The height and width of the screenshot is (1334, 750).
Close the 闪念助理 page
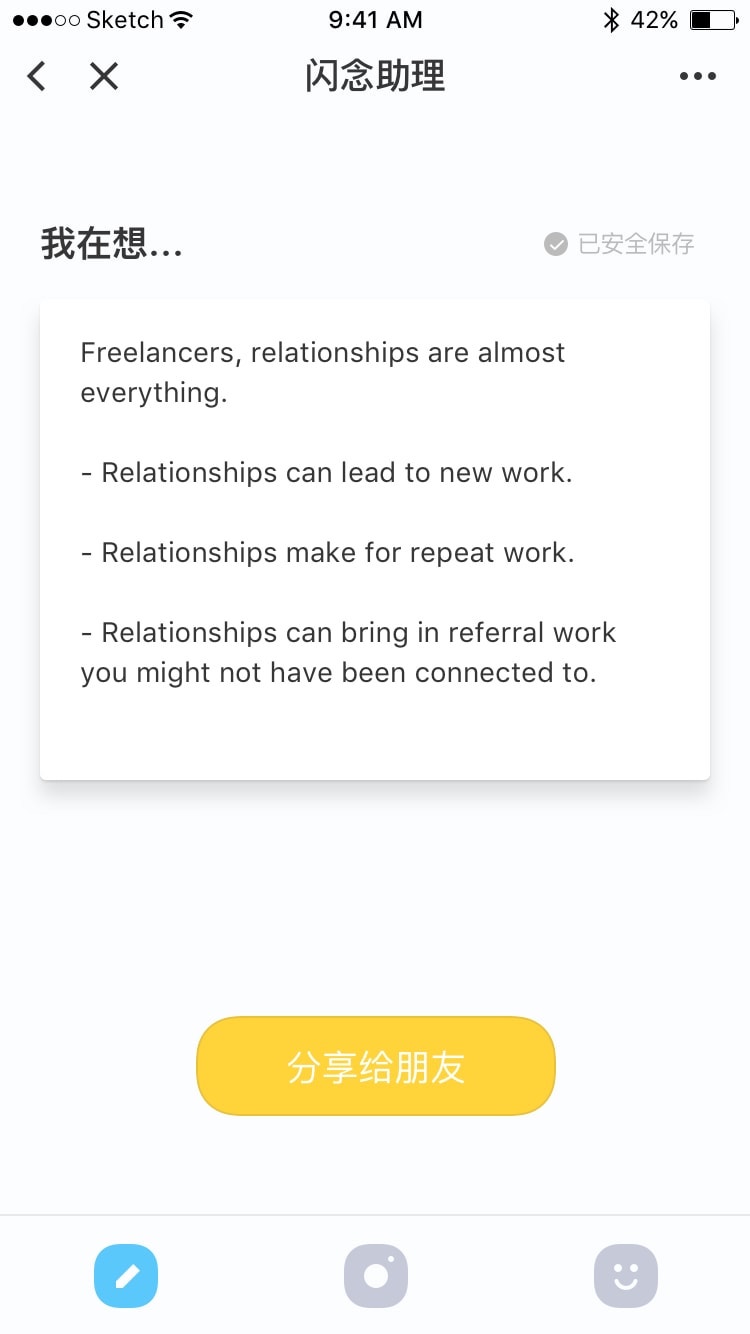coord(104,76)
